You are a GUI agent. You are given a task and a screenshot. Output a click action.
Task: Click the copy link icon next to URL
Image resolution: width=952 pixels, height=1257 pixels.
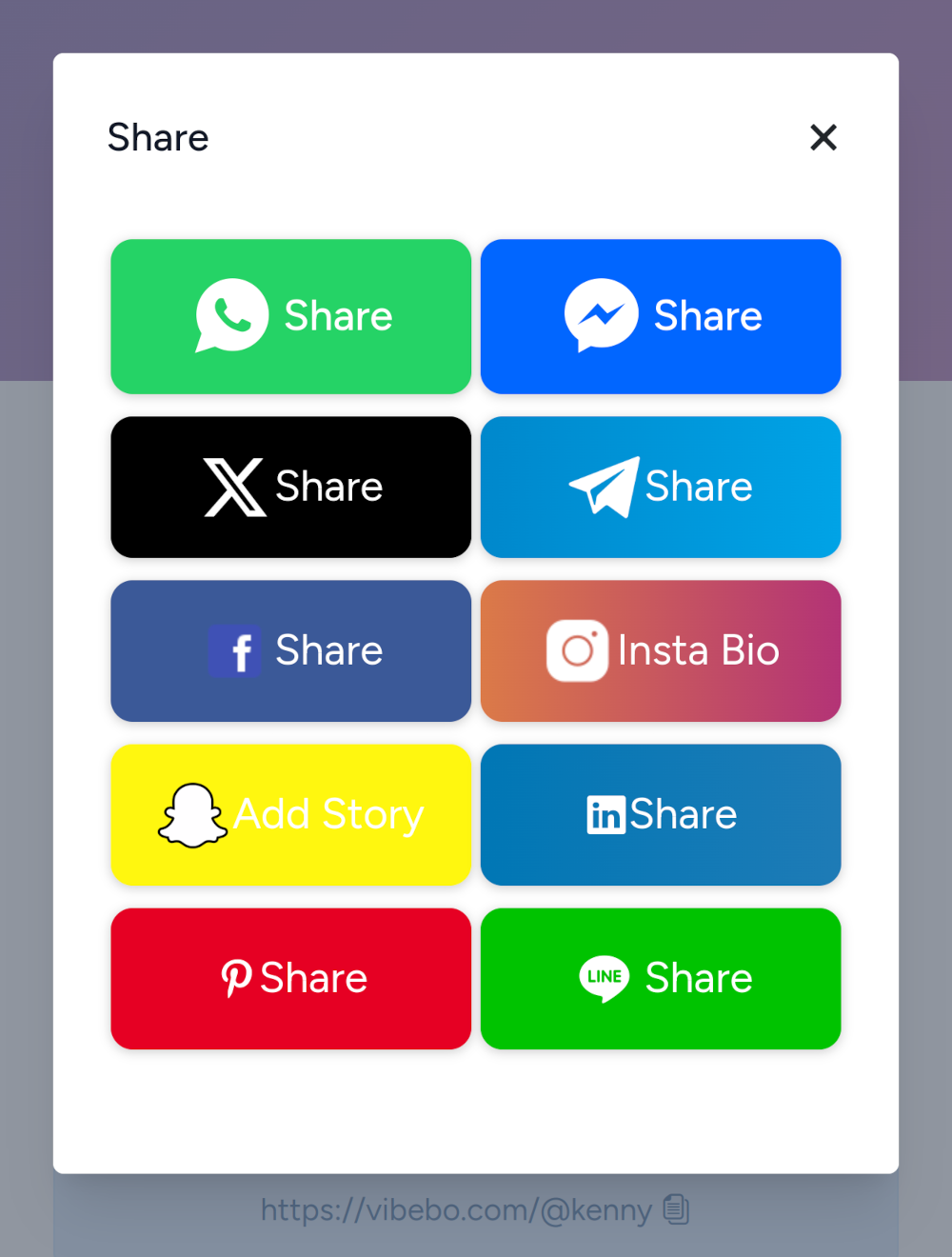(676, 1209)
